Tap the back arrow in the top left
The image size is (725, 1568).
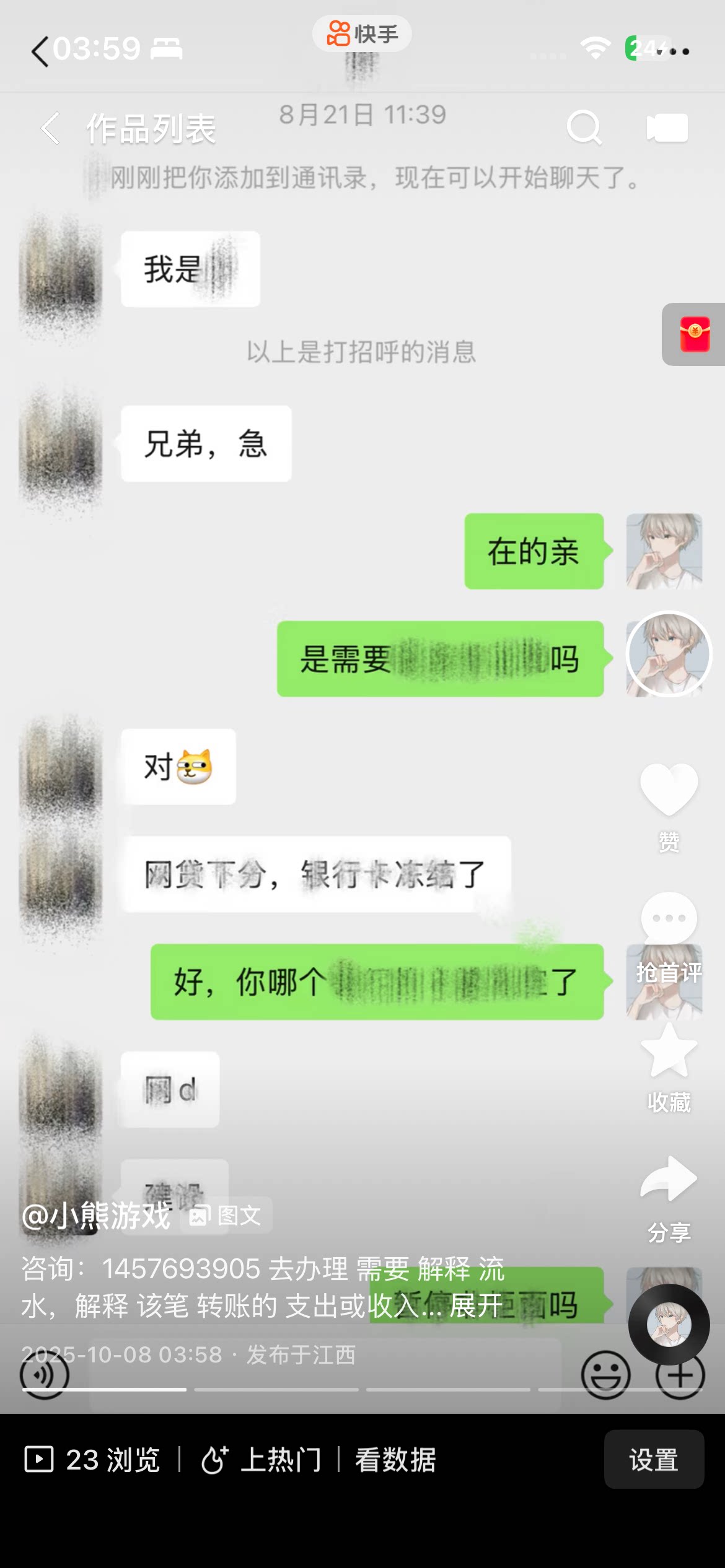[x=41, y=51]
